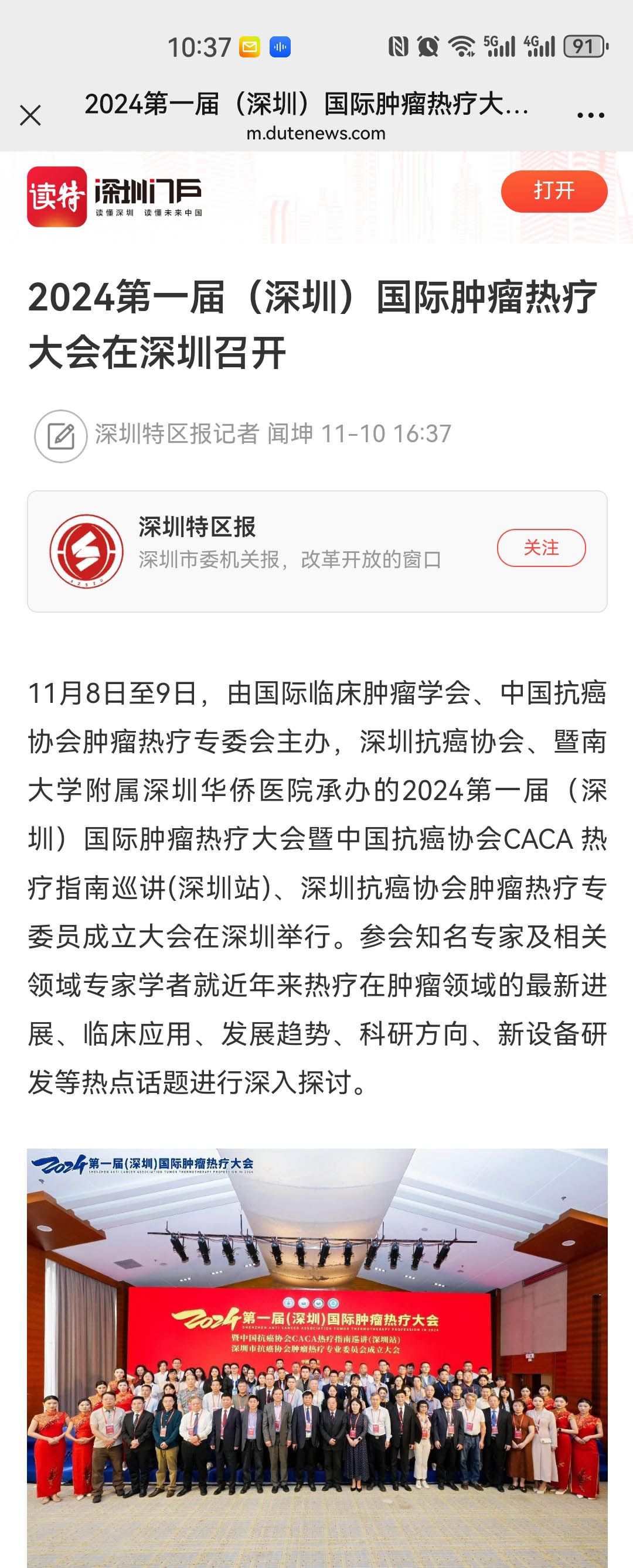View the conference group photo

[317, 1357]
